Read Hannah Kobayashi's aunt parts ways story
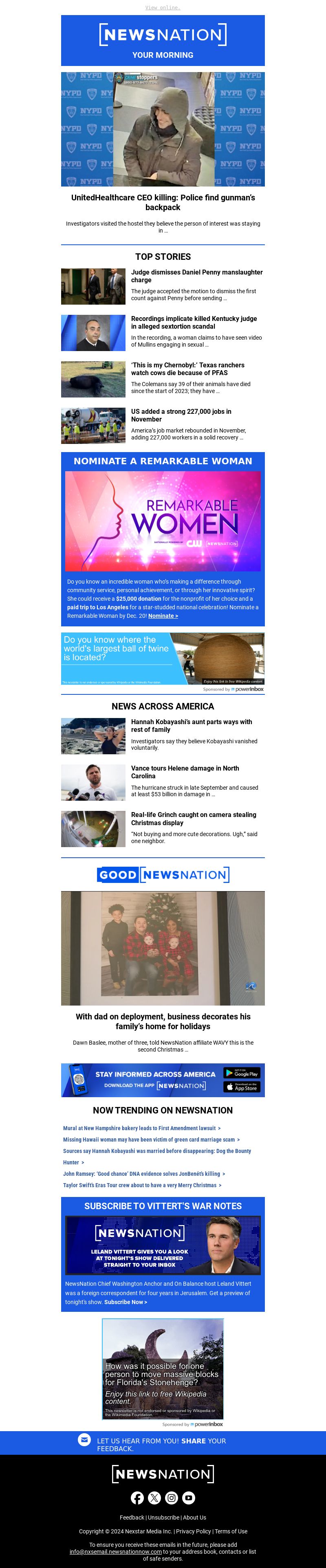Screen dimensions: 326x1568 (191, 726)
